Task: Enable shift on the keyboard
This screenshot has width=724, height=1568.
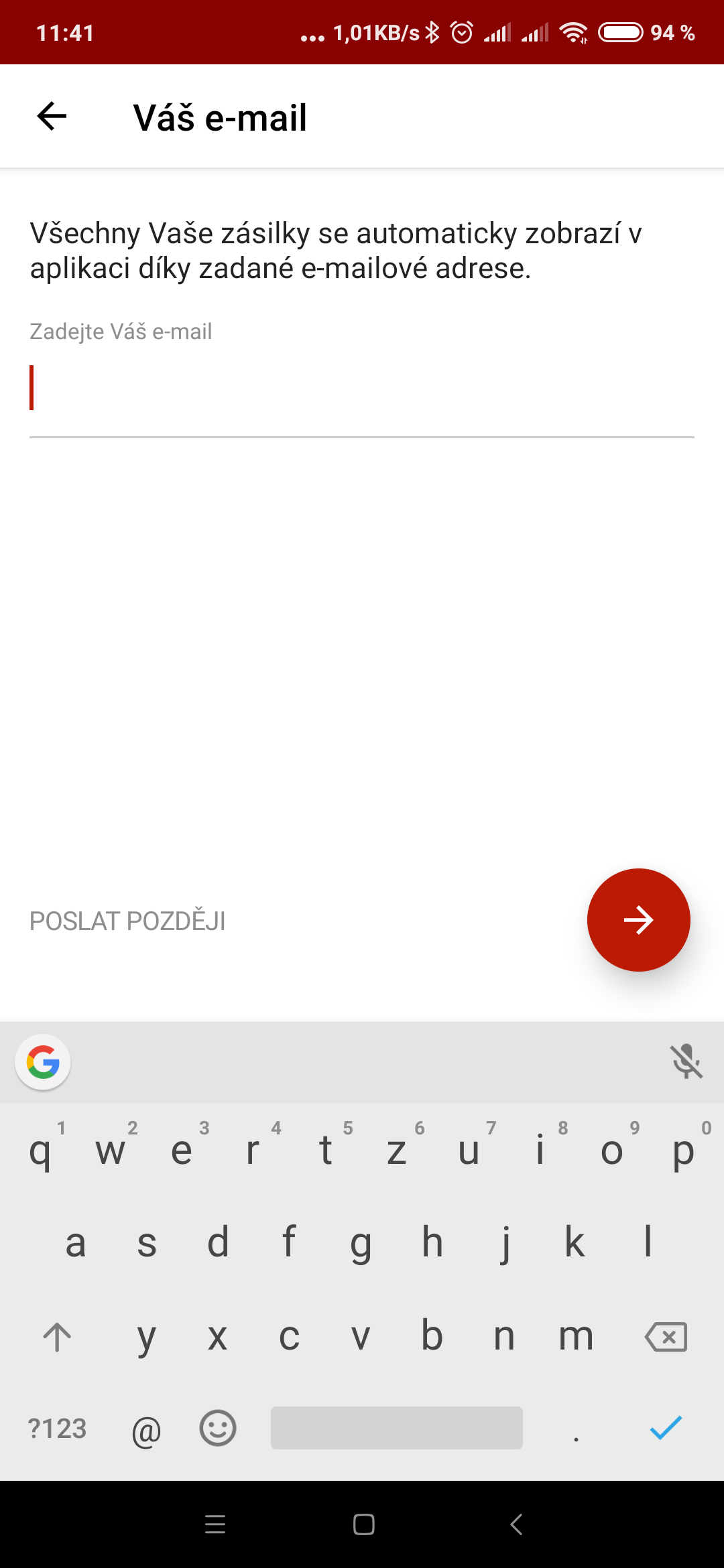Action: coord(57,1337)
